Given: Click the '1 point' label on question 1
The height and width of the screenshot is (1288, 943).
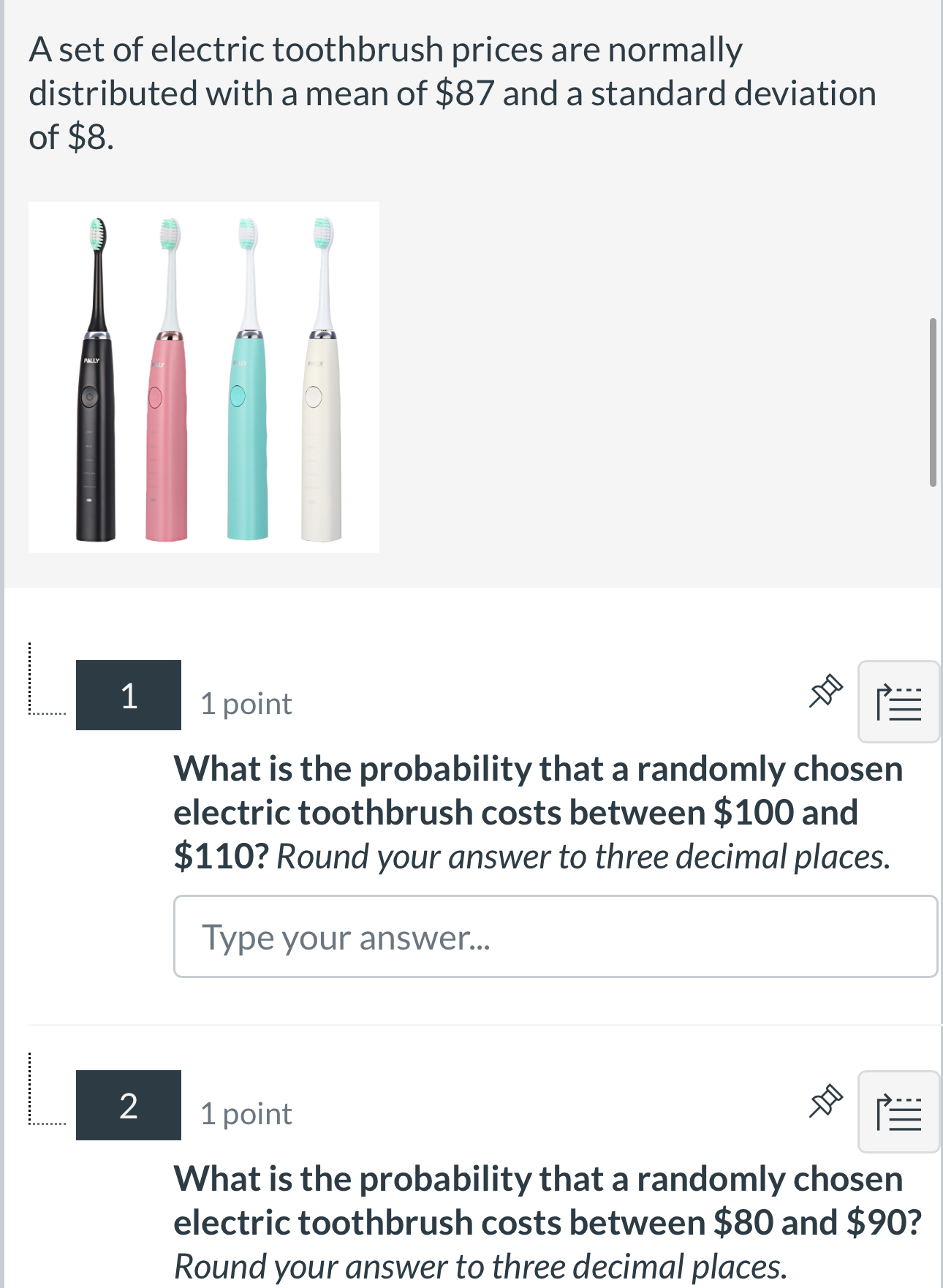Looking at the screenshot, I should (246, 703).
